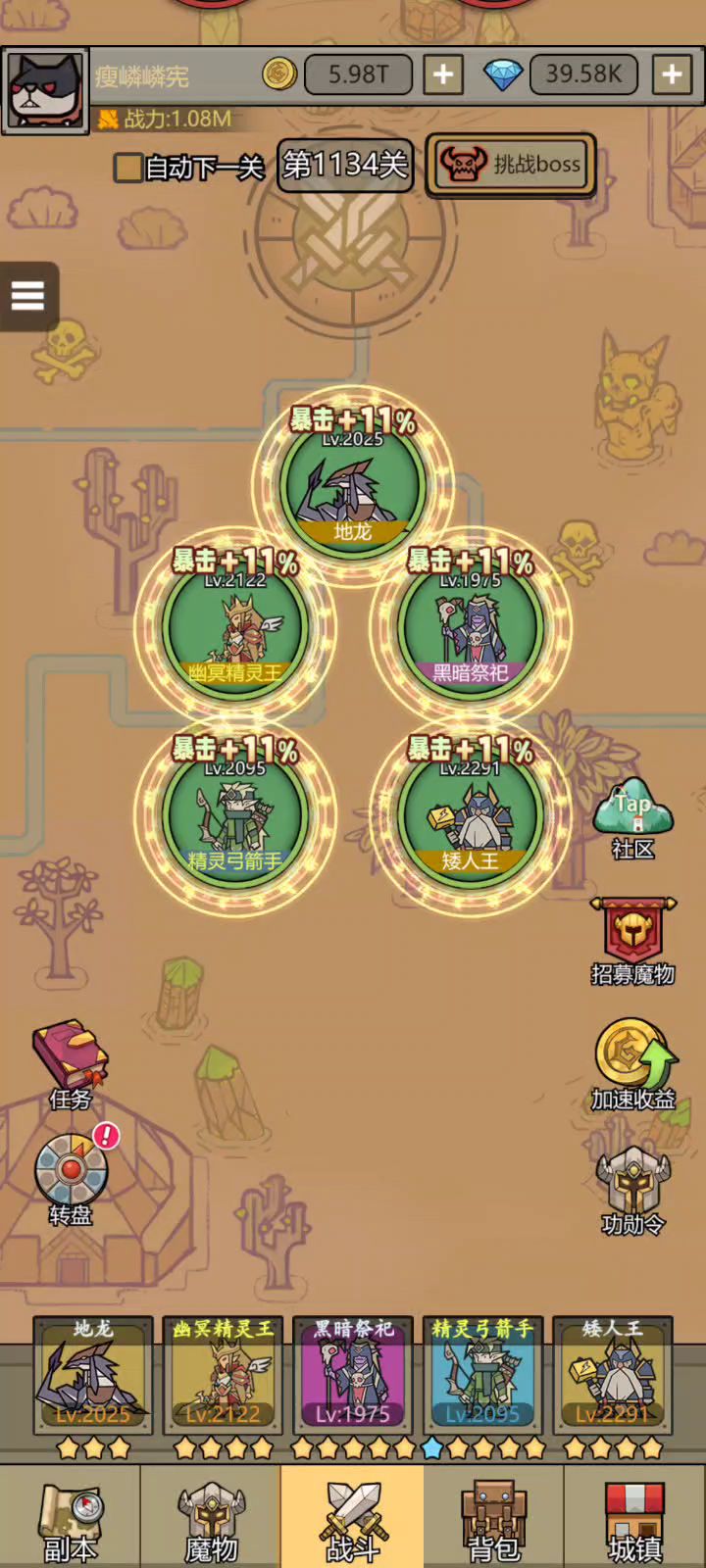Switch to the 魔物 monsters tab

tap(211, 1519)
